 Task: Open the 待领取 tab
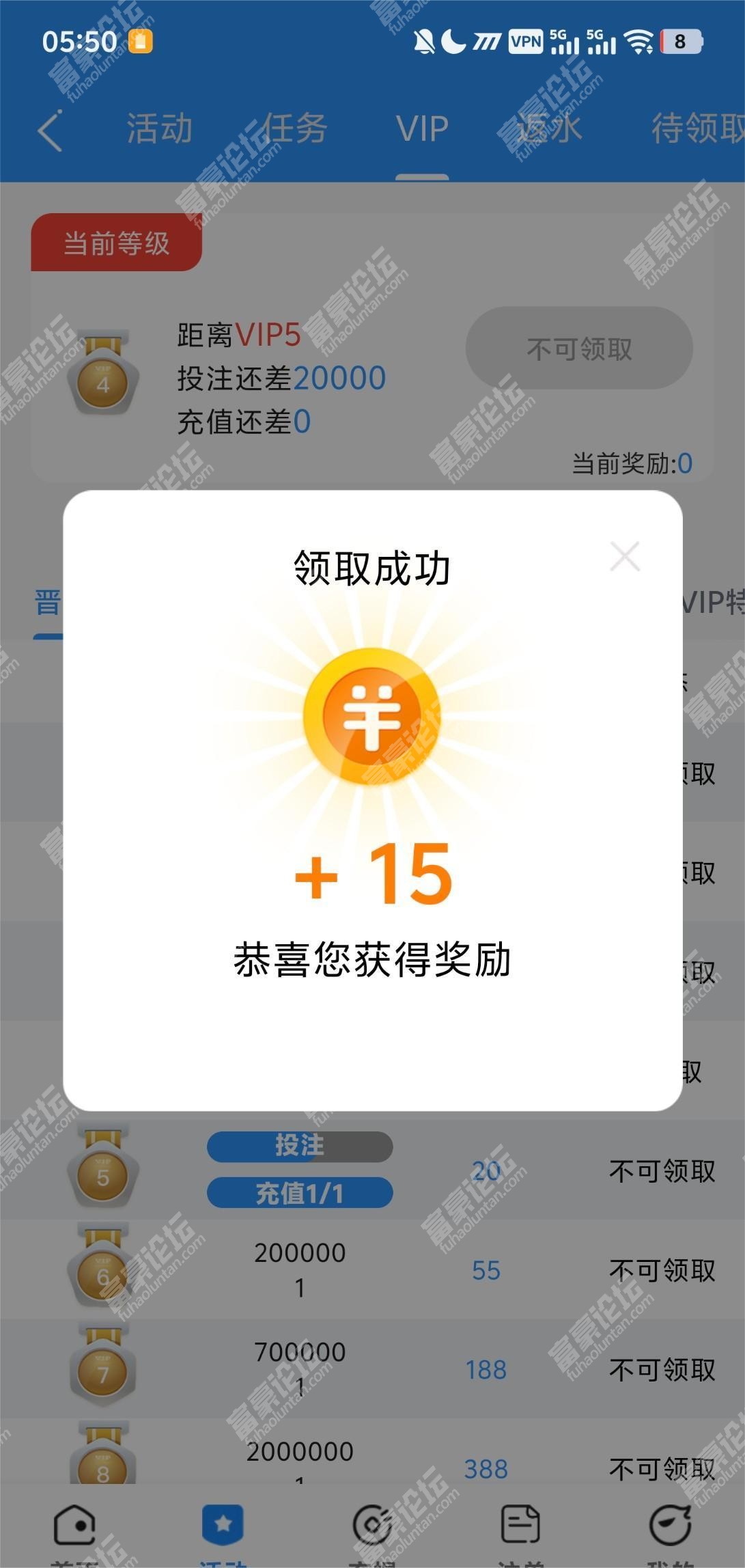pos(697,128)
